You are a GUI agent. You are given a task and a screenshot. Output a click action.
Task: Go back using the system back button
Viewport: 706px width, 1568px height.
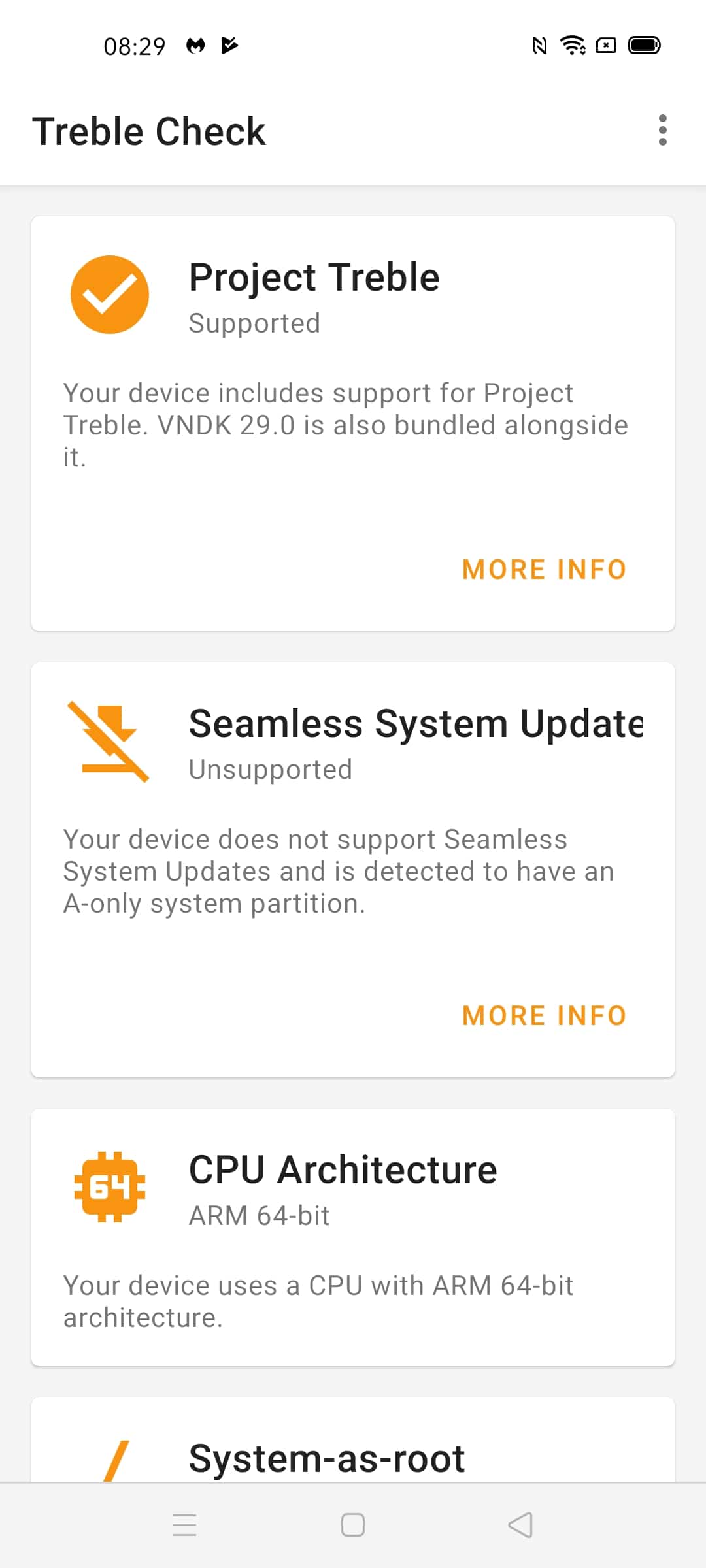tap(521, 1526)
